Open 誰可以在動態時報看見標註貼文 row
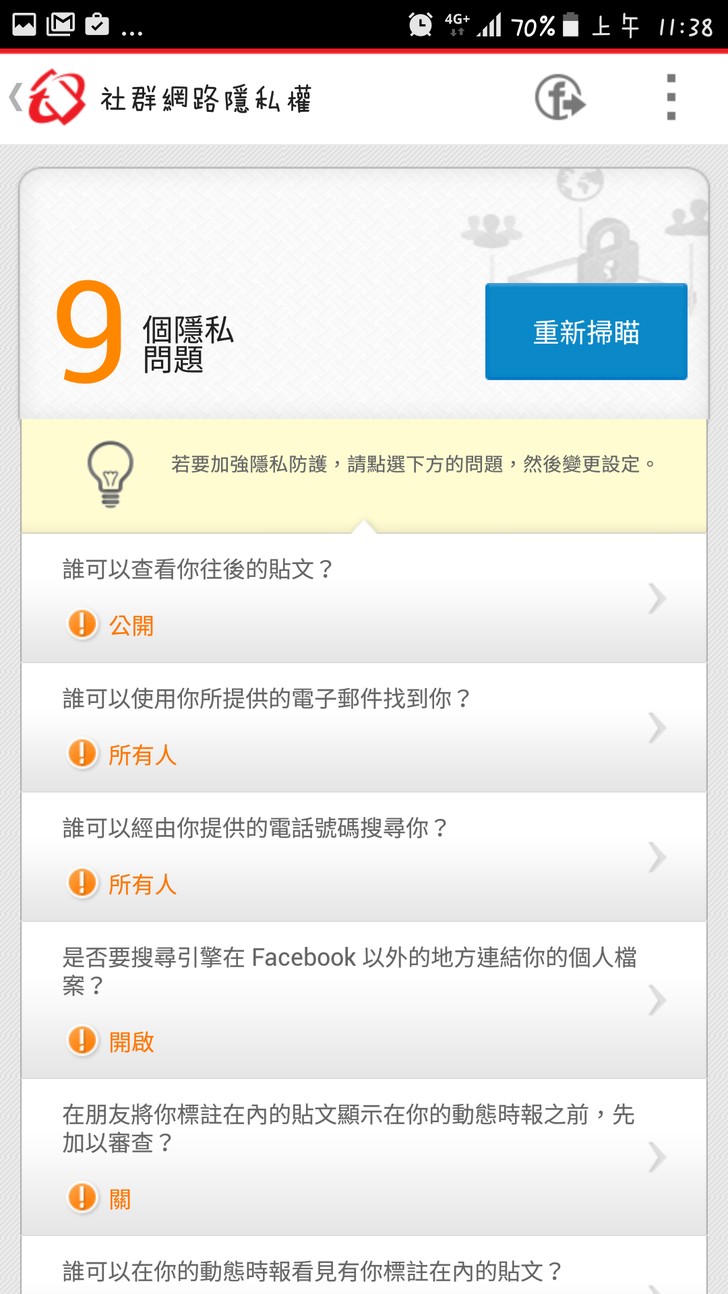The height and width of the screenshot is (1294, 728). [363, 1272]
